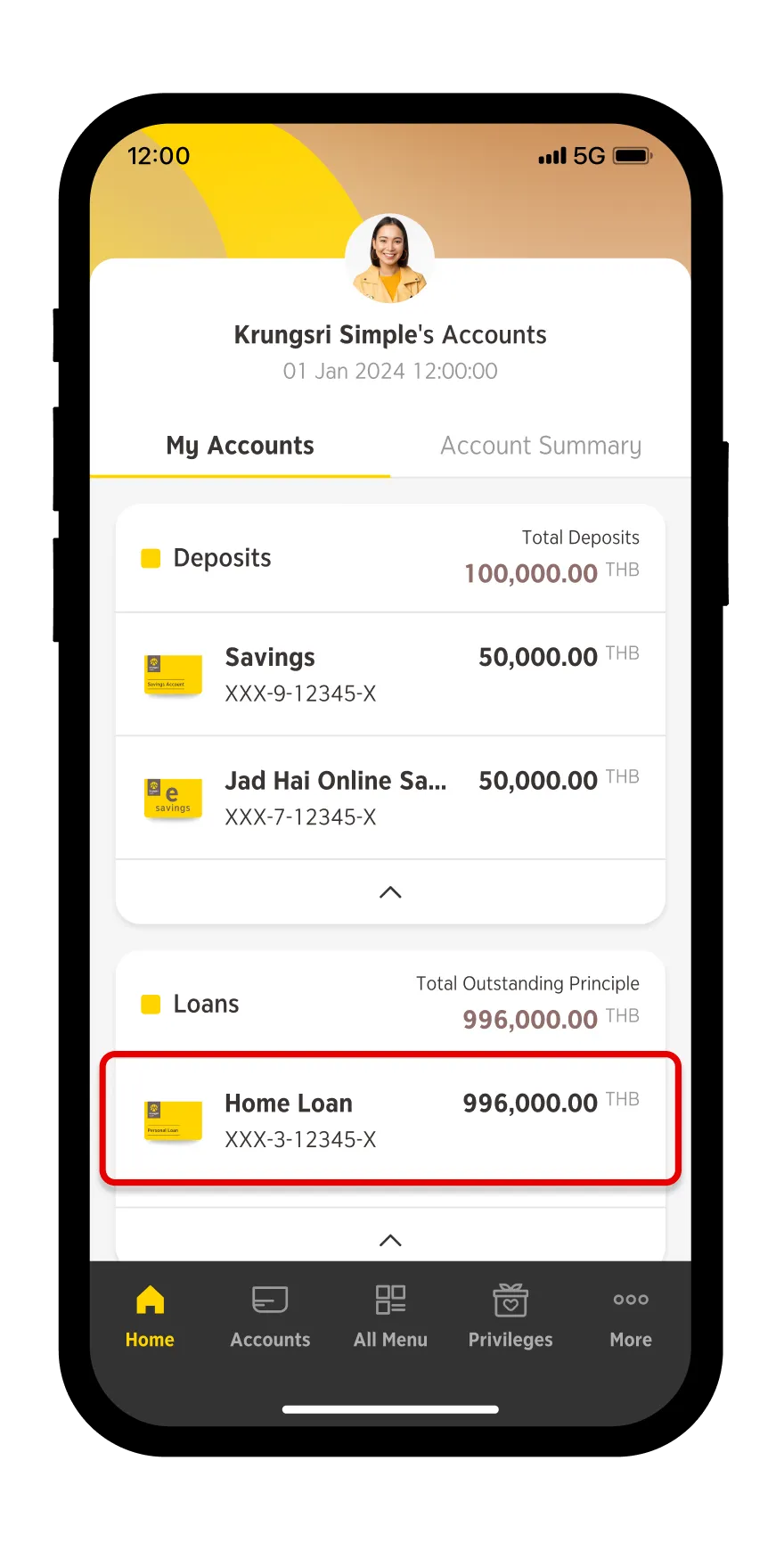Collapse the Loans section

click(x=390, y=1240)
